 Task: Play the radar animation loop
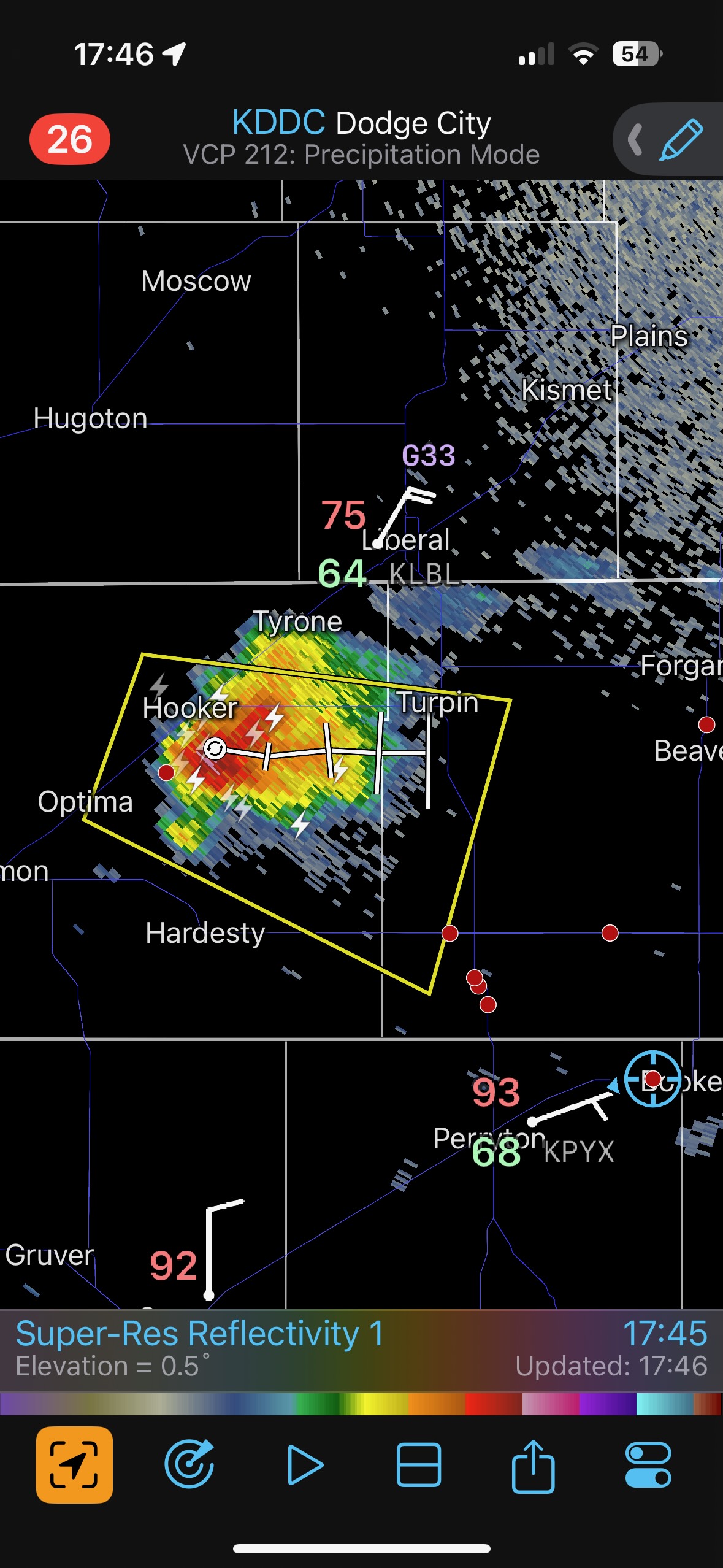pyautogui.click(x=304, y=1465)
